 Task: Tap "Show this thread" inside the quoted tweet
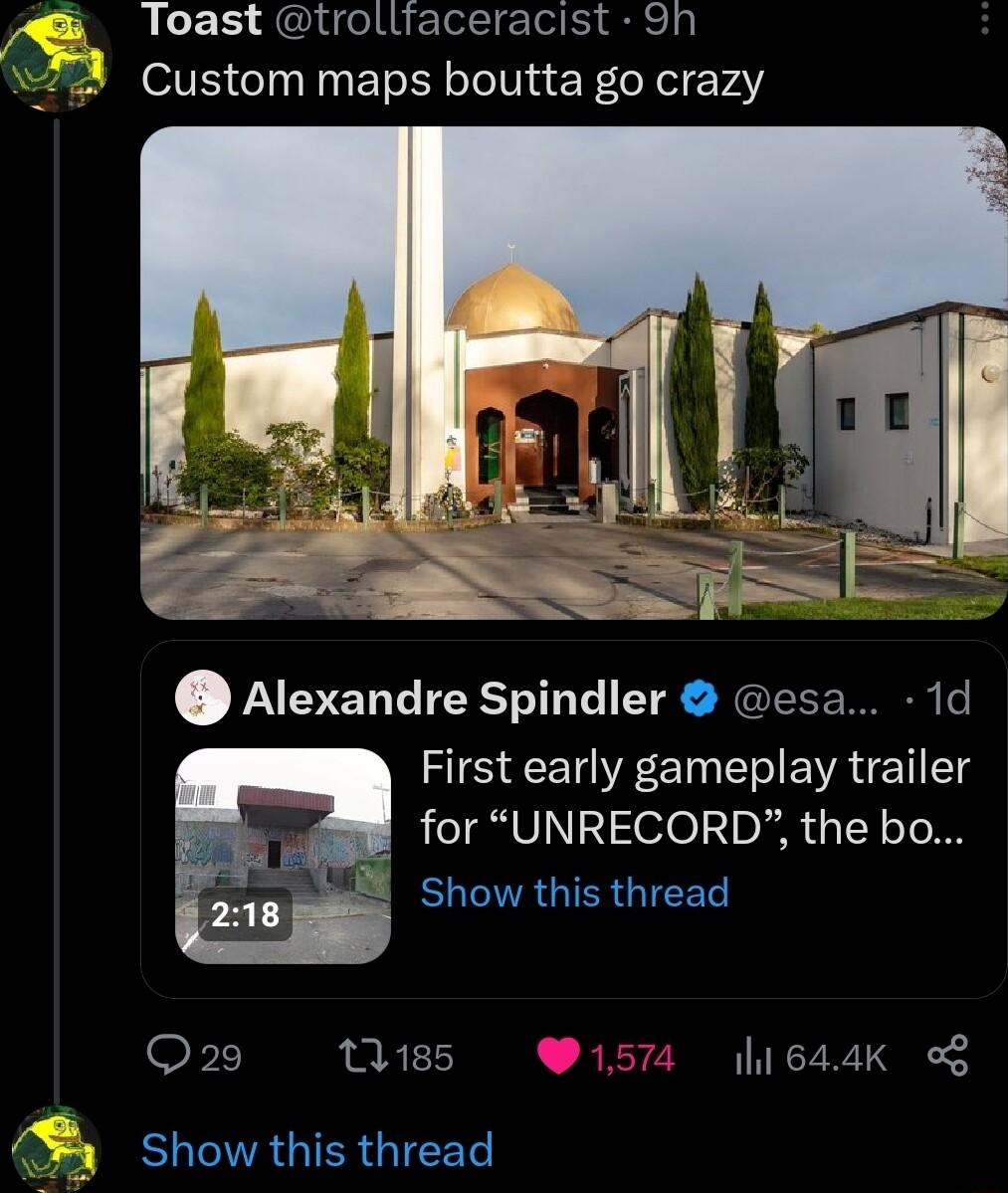coord(574,893)
